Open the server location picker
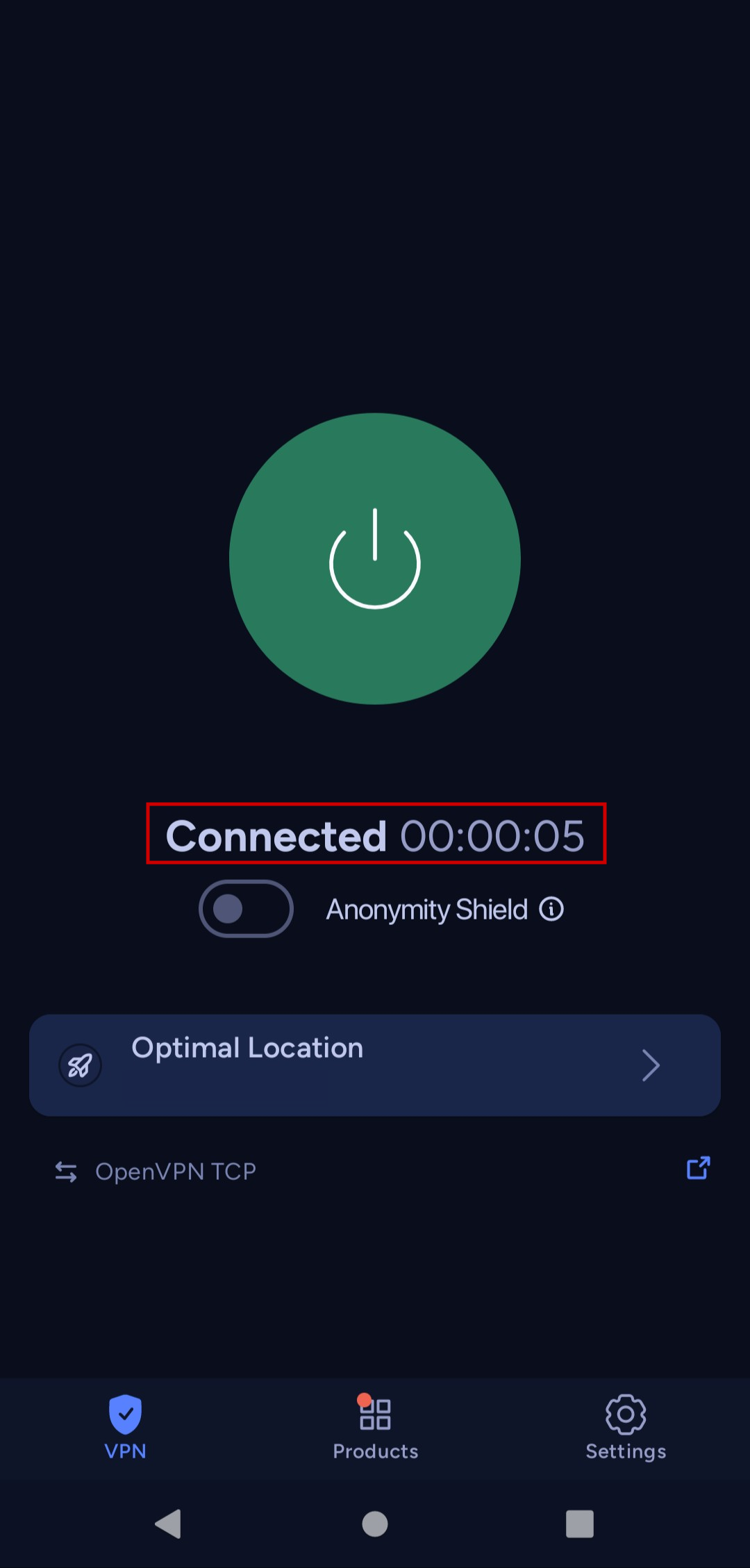This screenshot has width=750, height=1568. pos(374,1064)
